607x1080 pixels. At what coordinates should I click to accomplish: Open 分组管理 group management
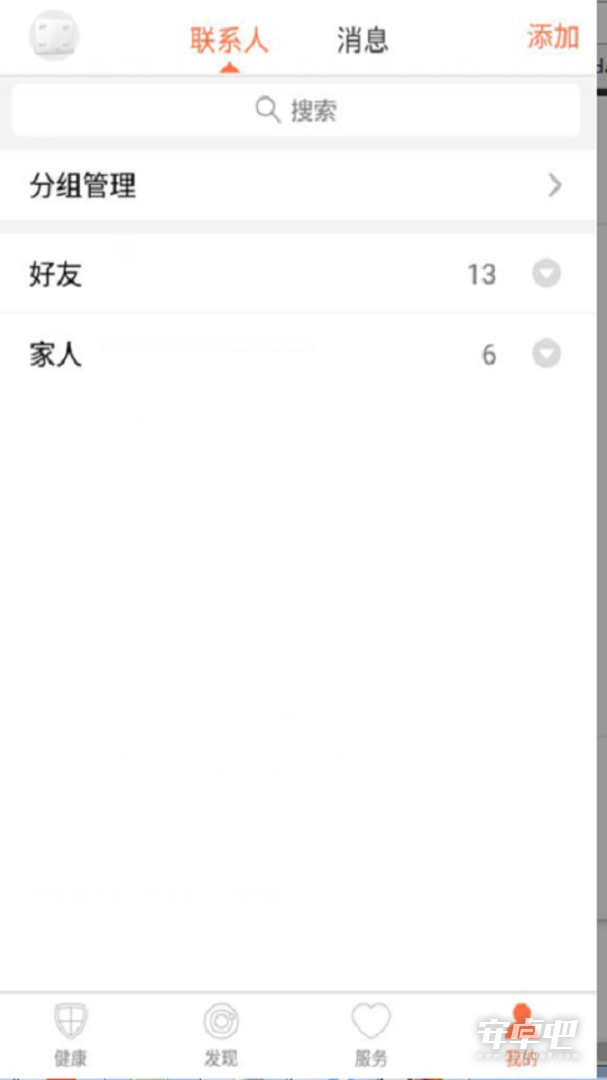[x=298, y=185]
